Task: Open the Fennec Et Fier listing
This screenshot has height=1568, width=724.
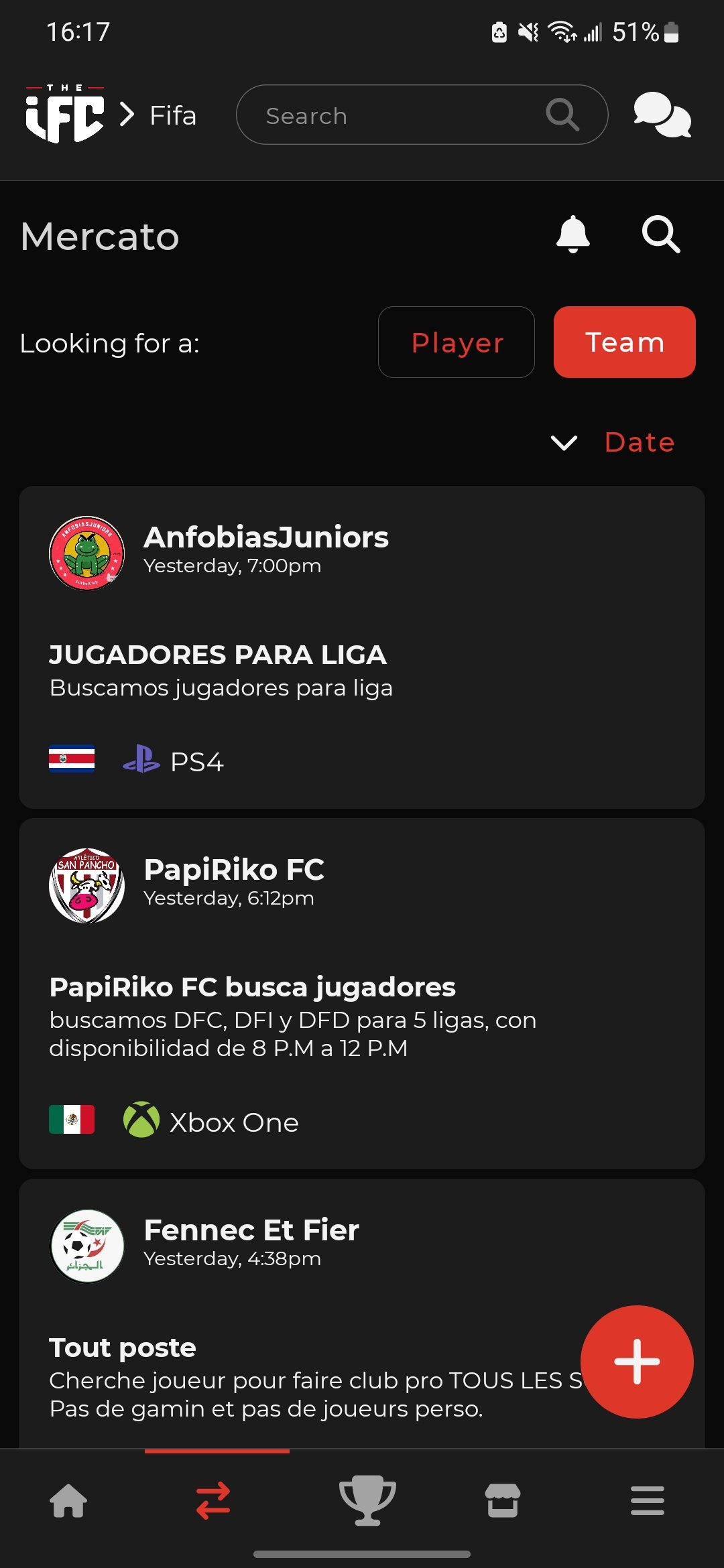Action: click(x=302, y=1313)
